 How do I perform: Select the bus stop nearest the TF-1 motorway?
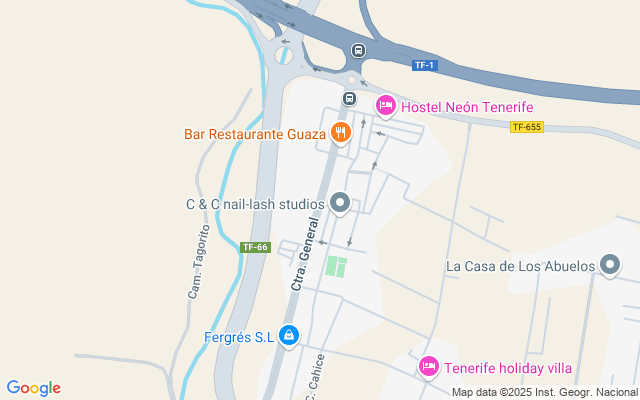[x=358, y=50]
